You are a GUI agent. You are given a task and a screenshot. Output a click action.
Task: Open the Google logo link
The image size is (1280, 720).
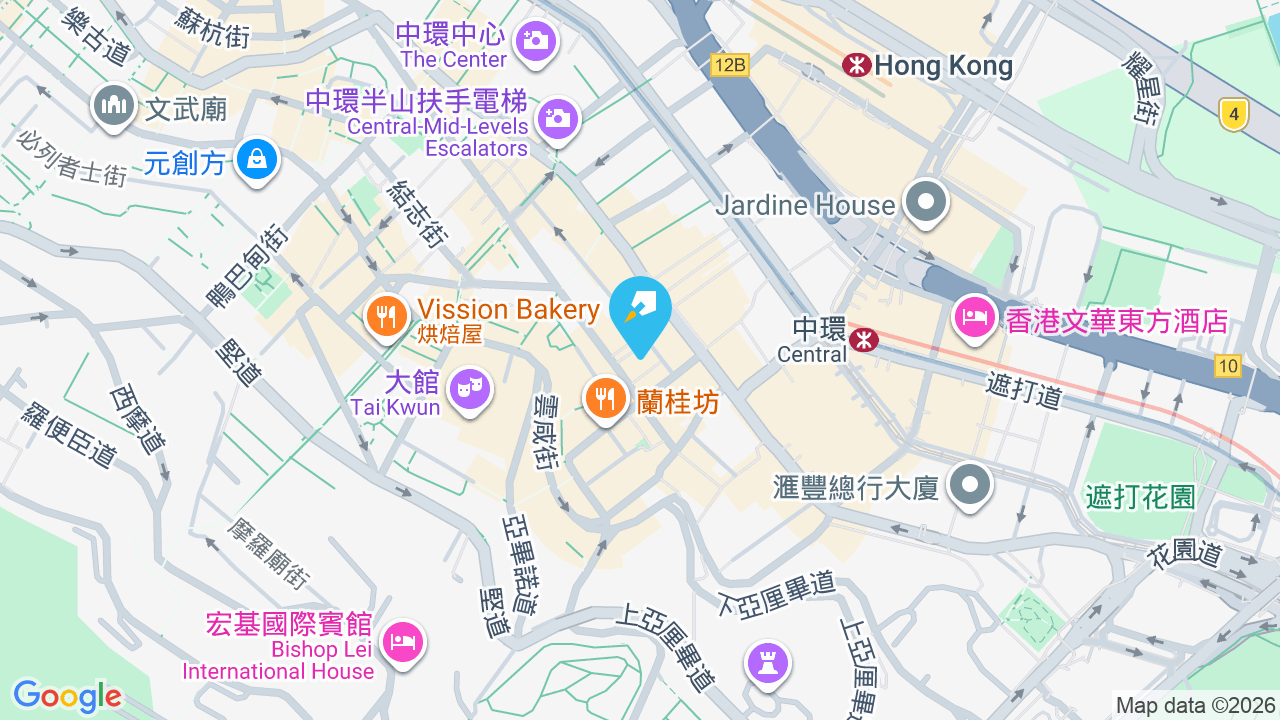click(x=67, y=697)
